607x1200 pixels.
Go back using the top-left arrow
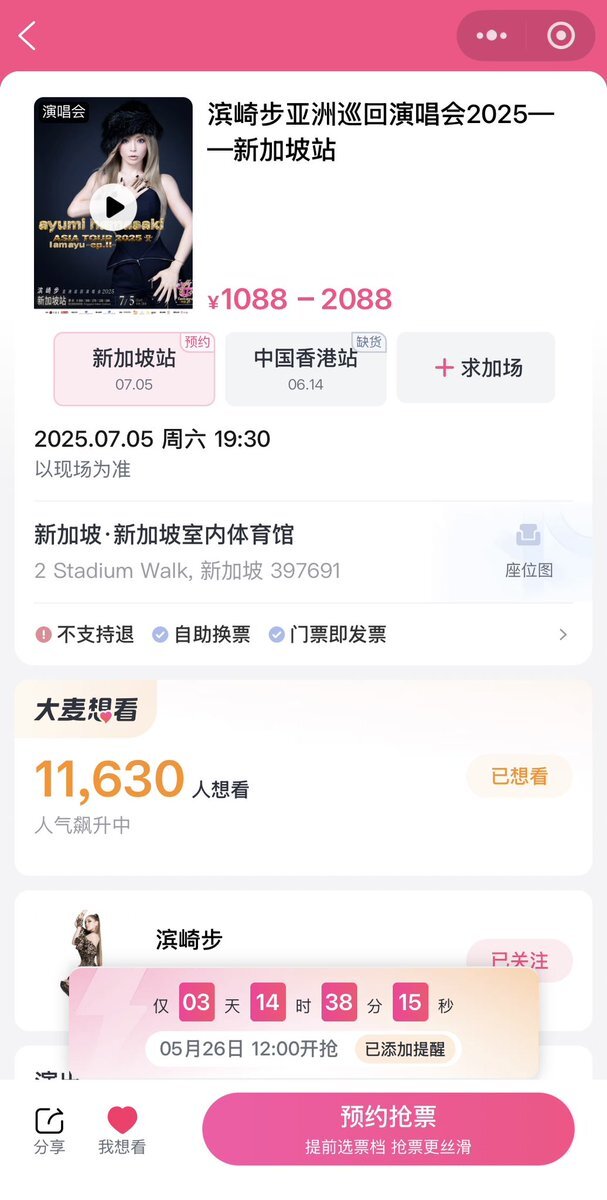click(x=27, y=36)
